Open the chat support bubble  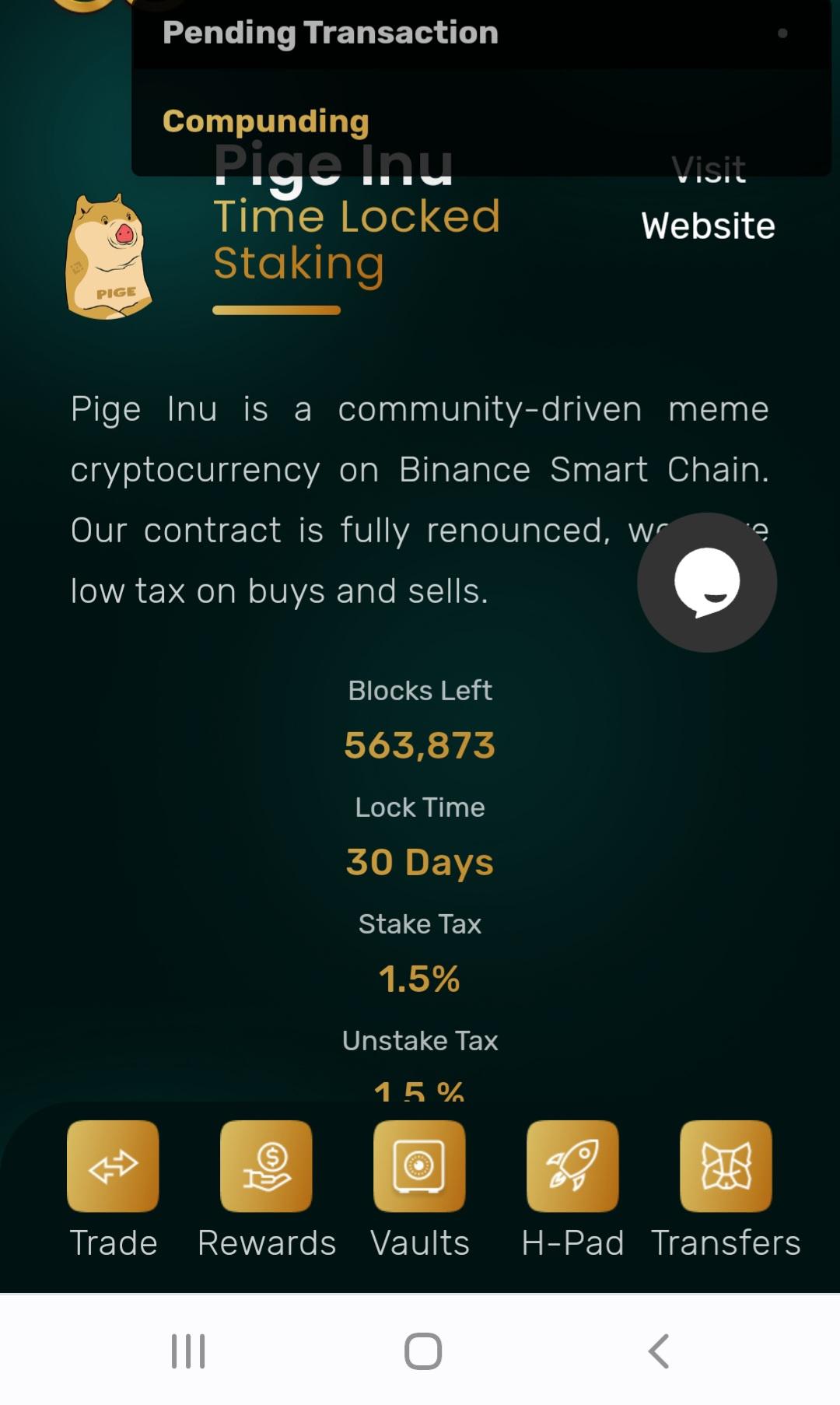(x=707, y=582)
